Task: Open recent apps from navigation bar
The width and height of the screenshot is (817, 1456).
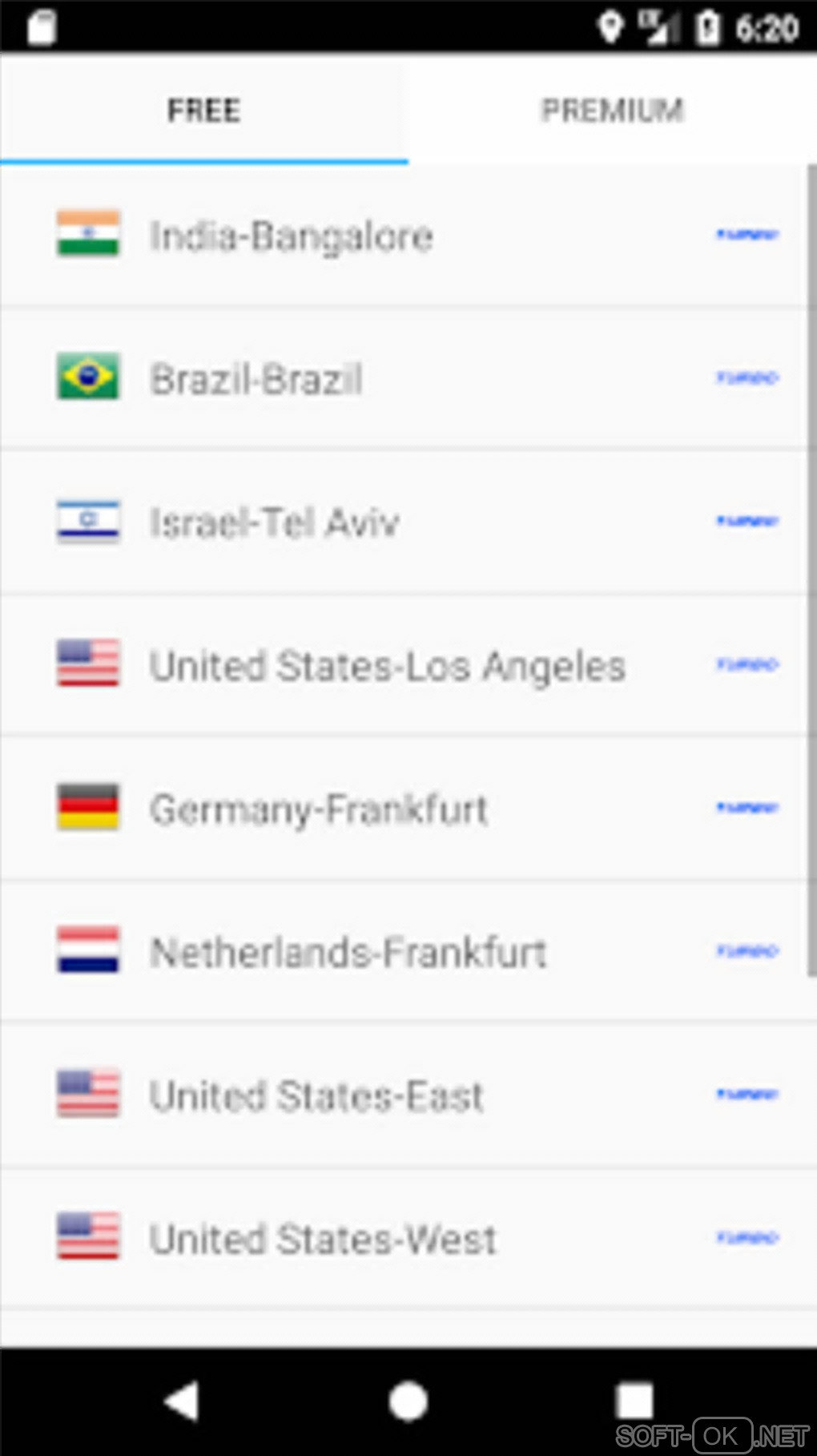Action: [x=634, y=1401]
